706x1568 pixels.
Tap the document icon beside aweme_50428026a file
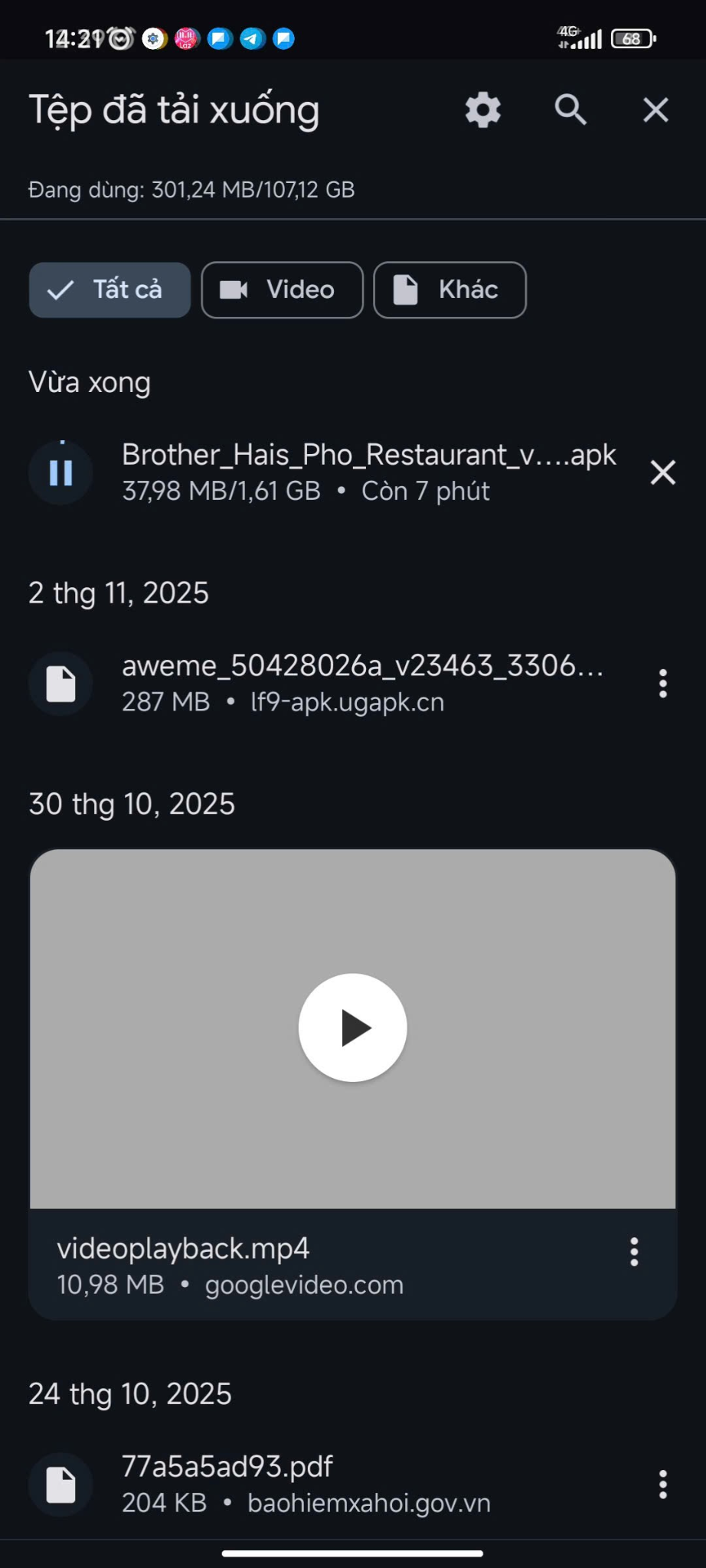(x=60, y=683)
